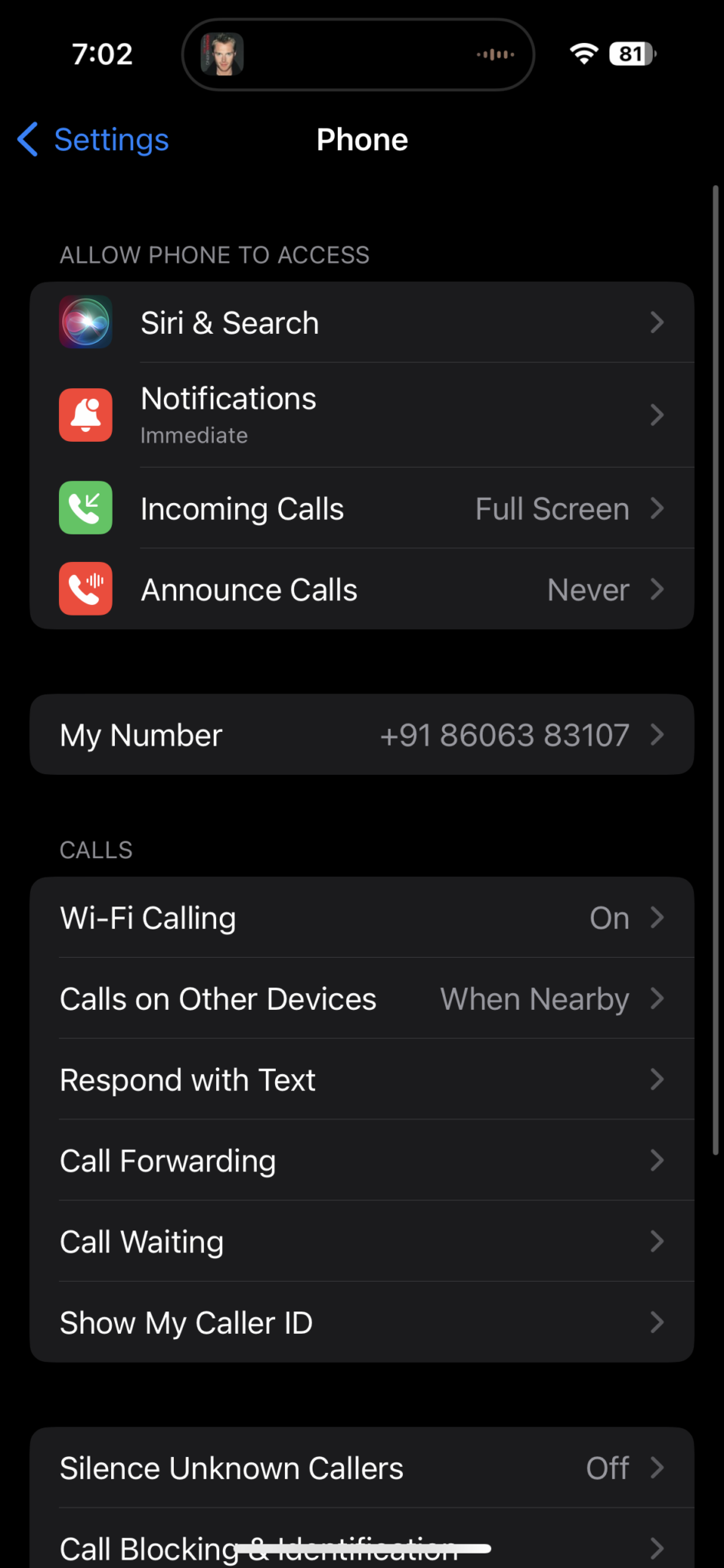Open Show My Caller ID
This screenshot has height=1568, width=724.
[362, 1323]
